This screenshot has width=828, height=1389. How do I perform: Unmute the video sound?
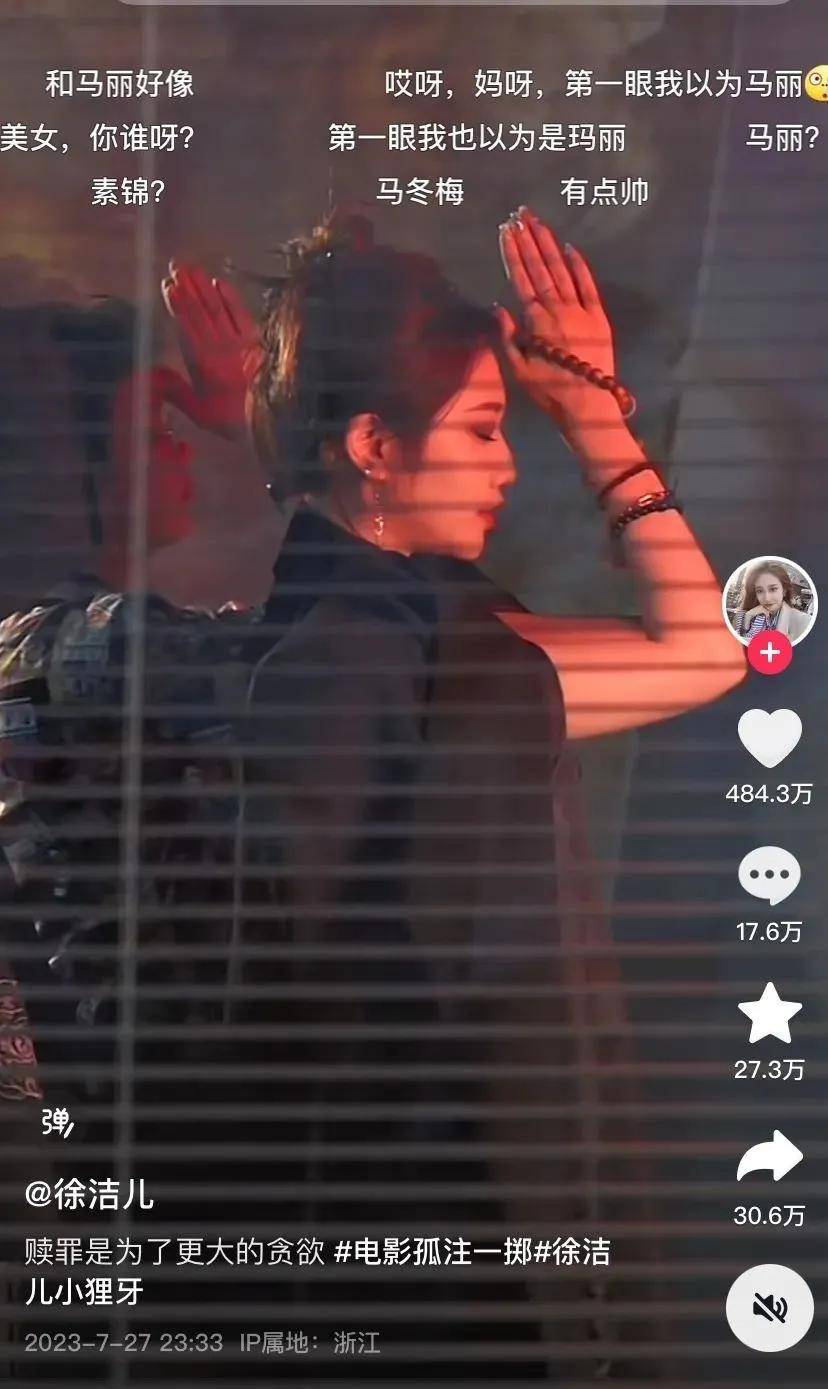(769, 1307)
